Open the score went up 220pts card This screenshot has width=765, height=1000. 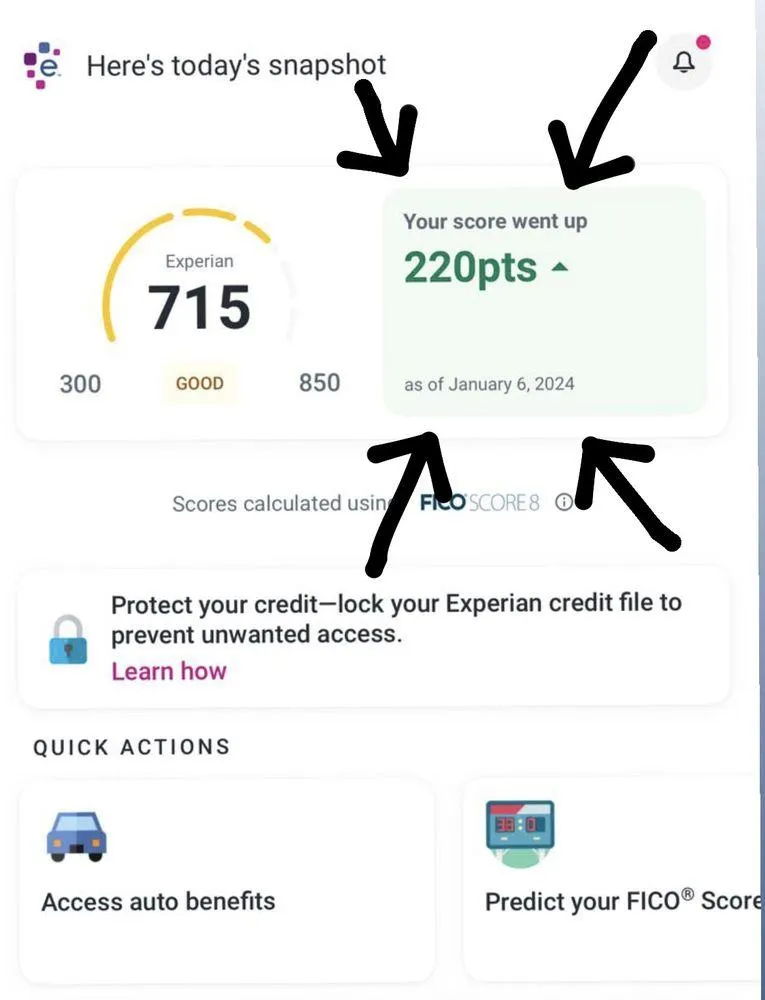pos(544,301)
